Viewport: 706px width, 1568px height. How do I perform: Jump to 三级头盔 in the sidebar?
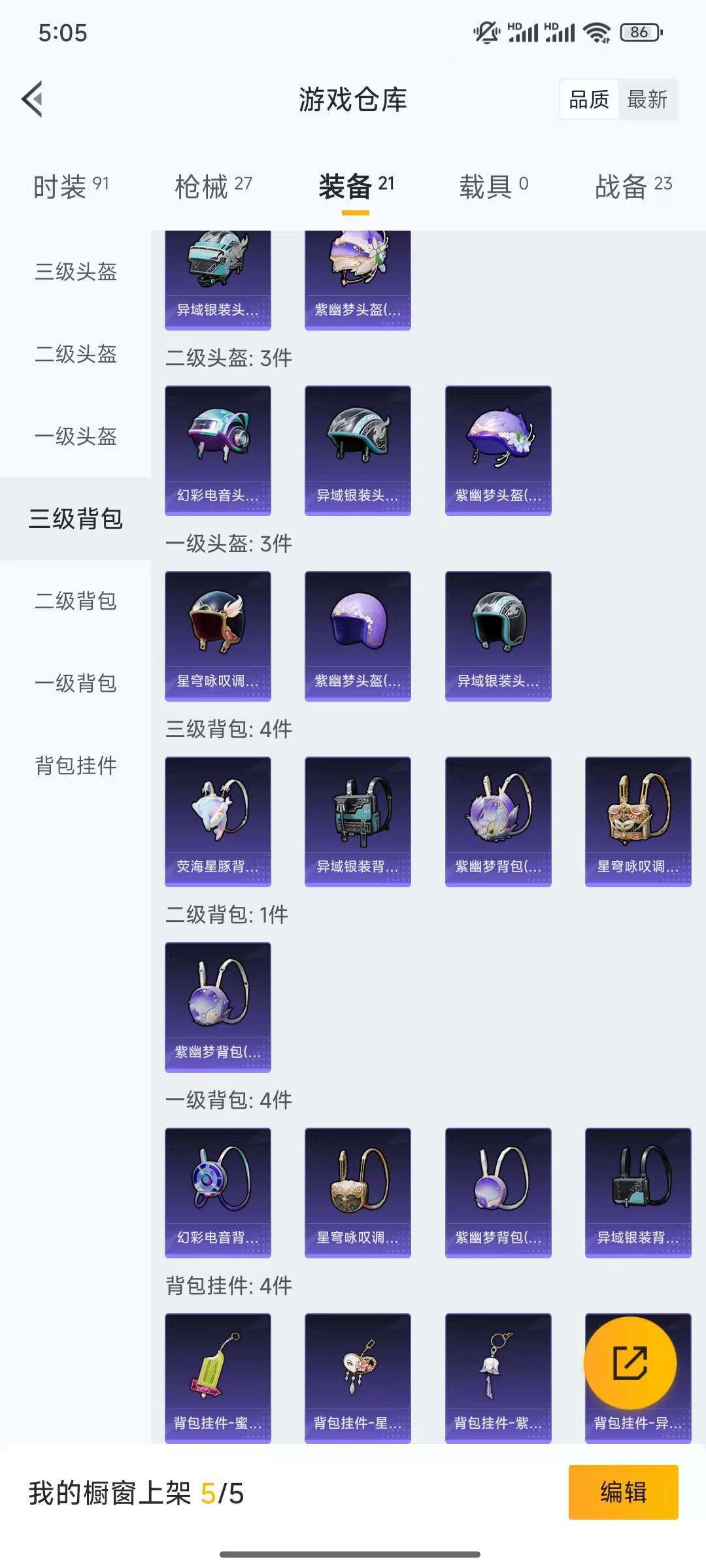pos(76,272)
